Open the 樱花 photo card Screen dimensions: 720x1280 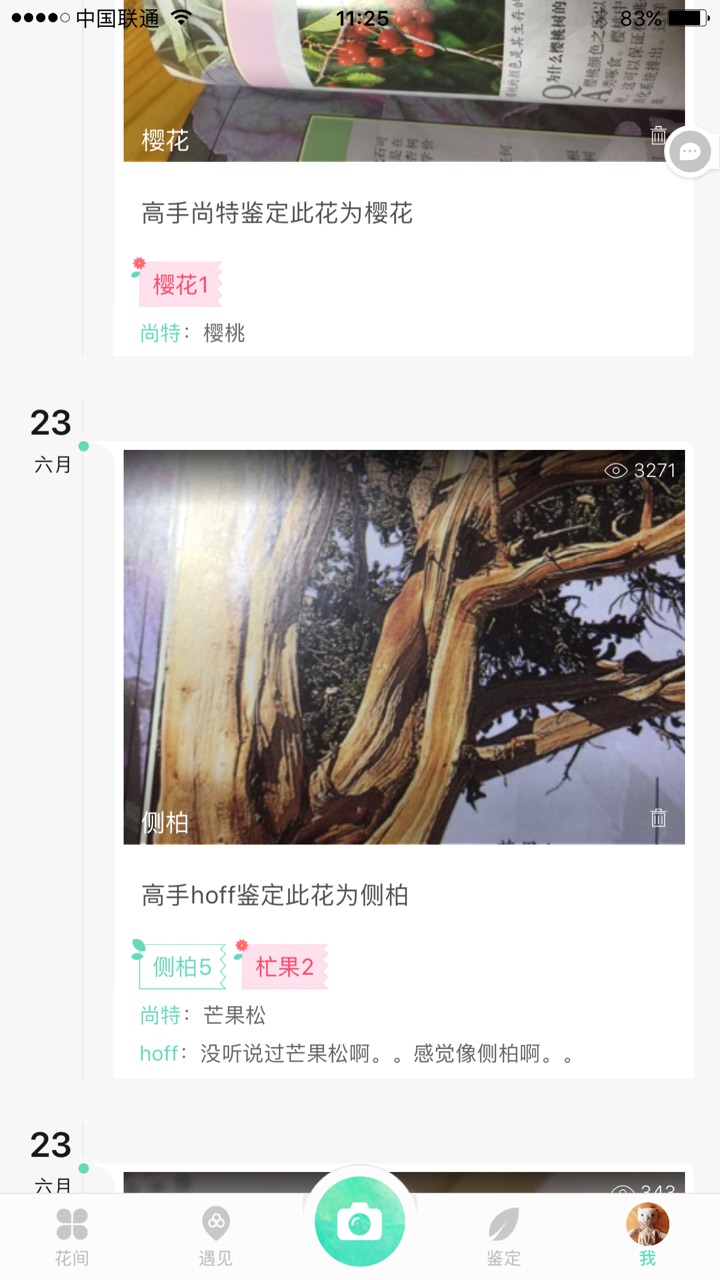[x=404, y=80]
